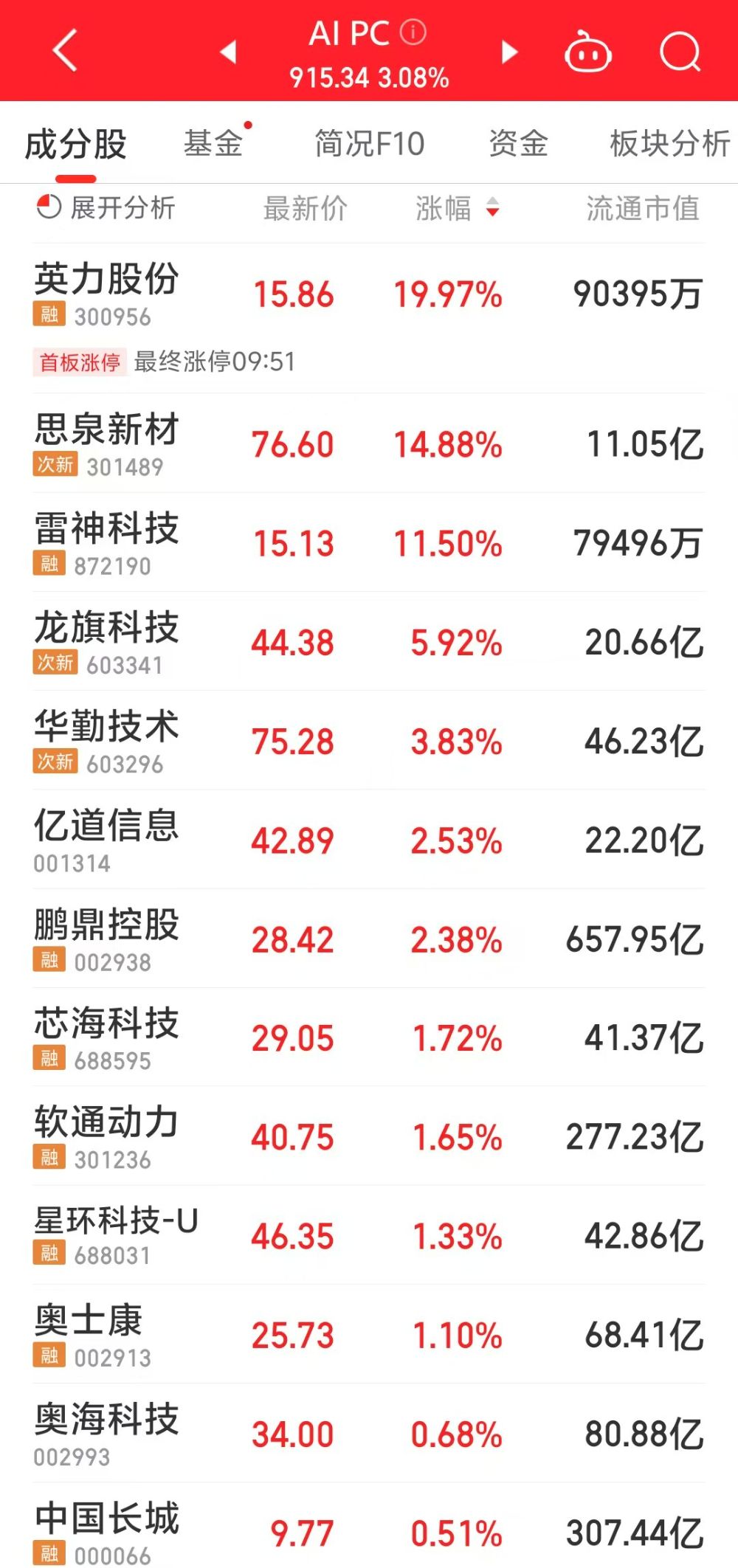The width and height of the screenshot is (738, 1568).
Task: Sort list by 最新价 column
Action: click(305, 209)
